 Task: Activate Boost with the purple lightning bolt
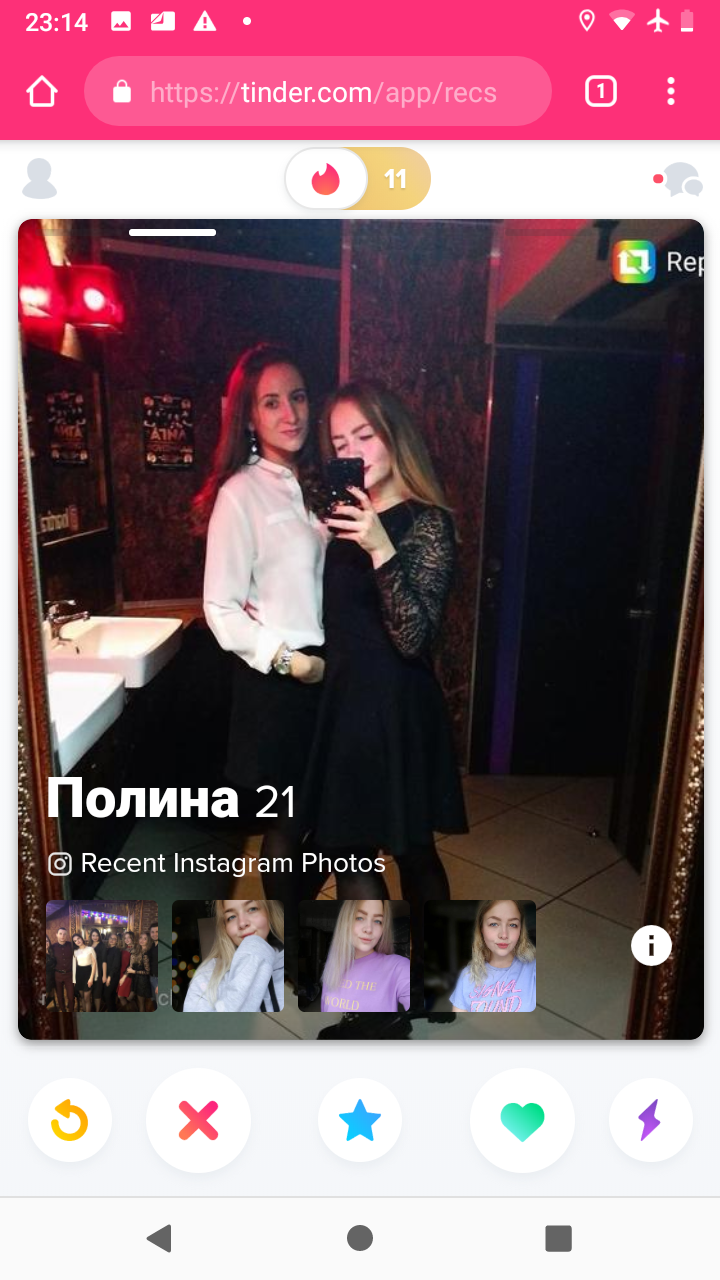pos(651,1121)
